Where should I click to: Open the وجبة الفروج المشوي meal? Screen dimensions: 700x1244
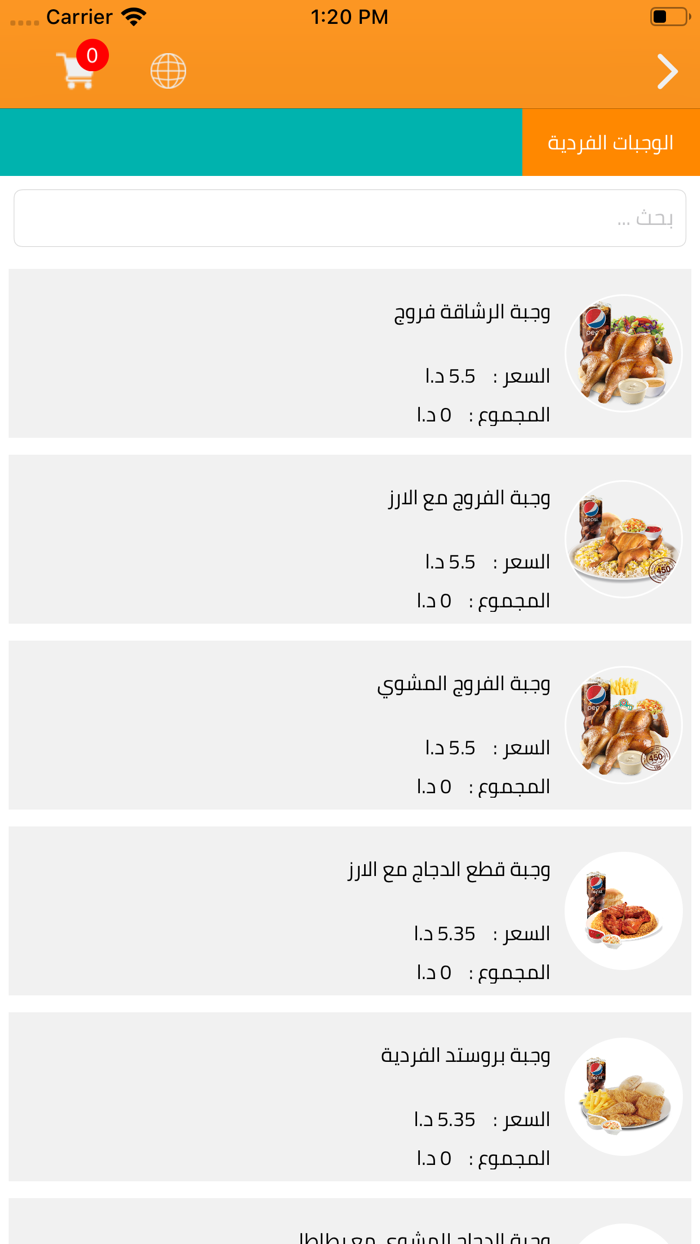tap(350, 725)
